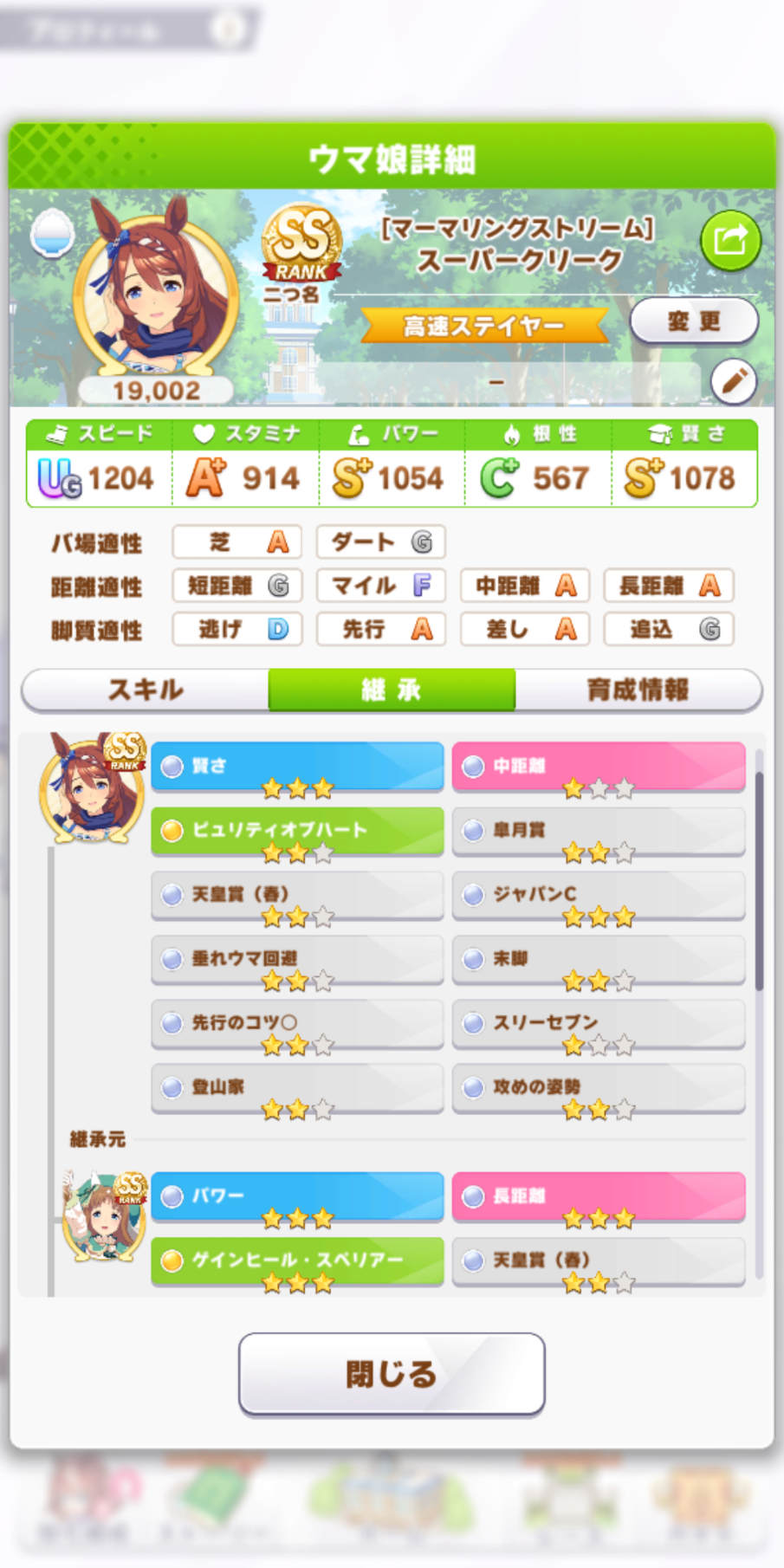This screenshot has width=784, height=1568.
Task: Tap the 垂れウマ回避 factor
Action: (x=297, y=959)
